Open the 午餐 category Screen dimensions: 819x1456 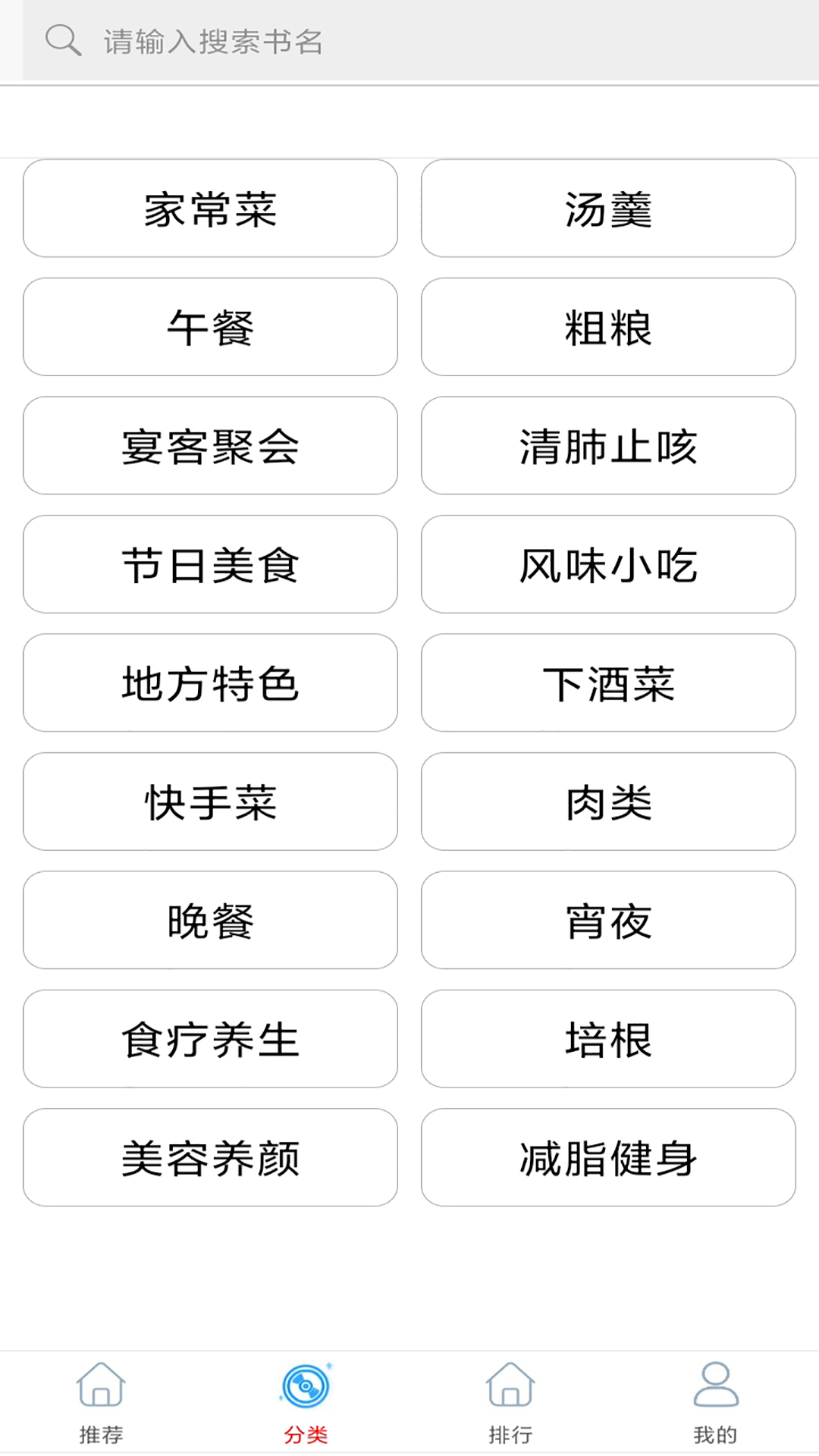tap(210, 327)
